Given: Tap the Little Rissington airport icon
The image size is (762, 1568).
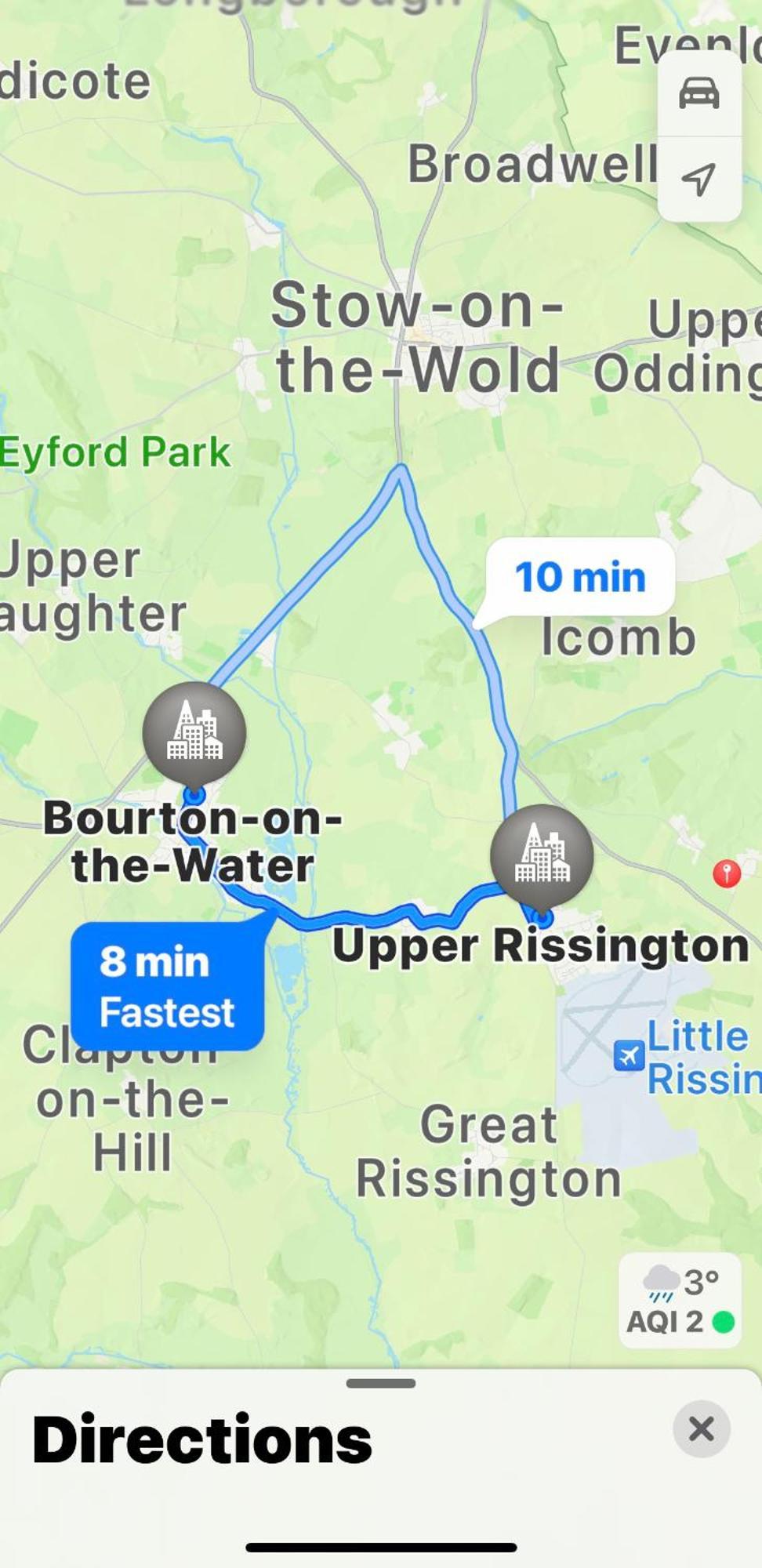Looking at the screenshot, I should click(x=629, y=1055).
